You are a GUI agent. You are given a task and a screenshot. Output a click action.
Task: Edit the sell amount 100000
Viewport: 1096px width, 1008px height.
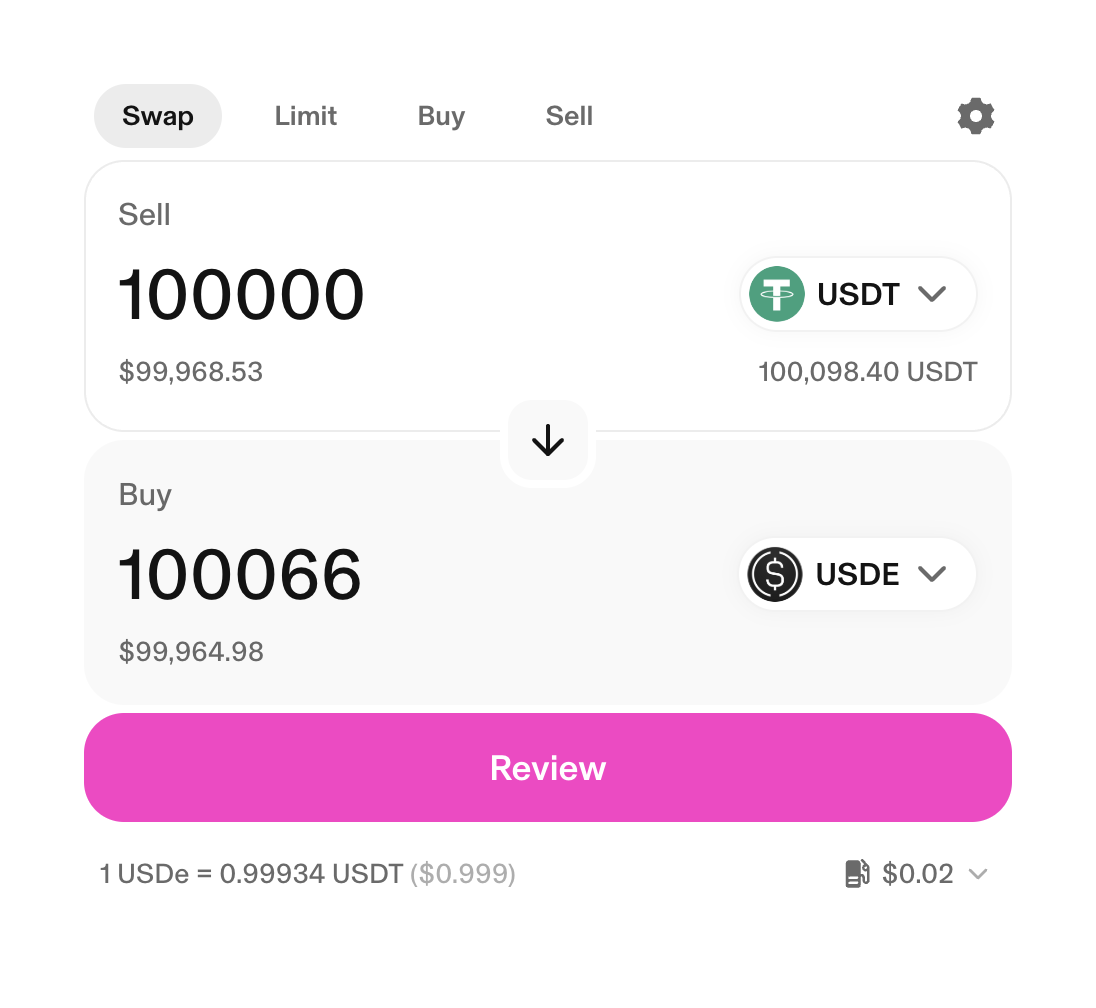point(241,295)
